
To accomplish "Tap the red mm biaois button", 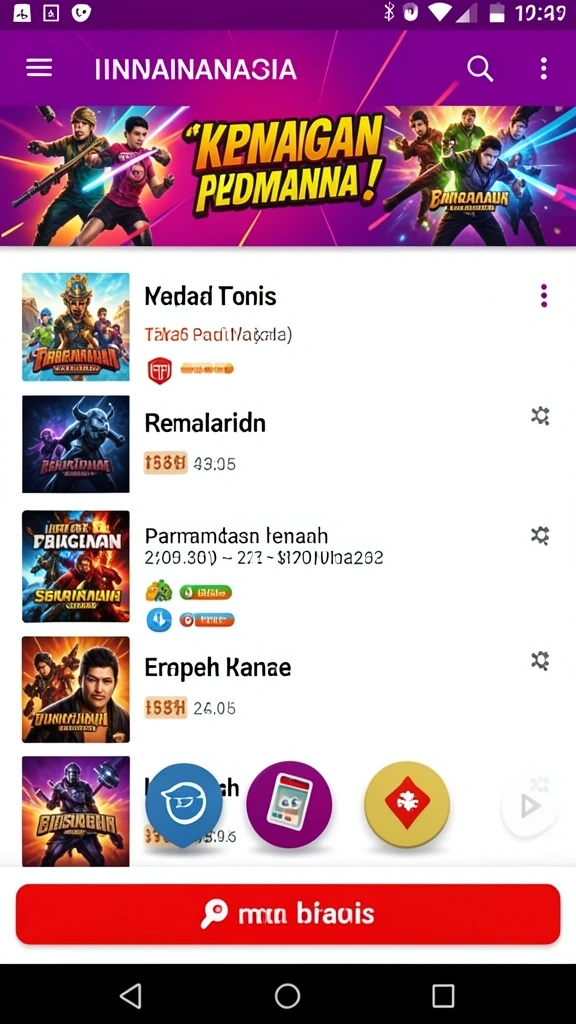I will point(288,914).
